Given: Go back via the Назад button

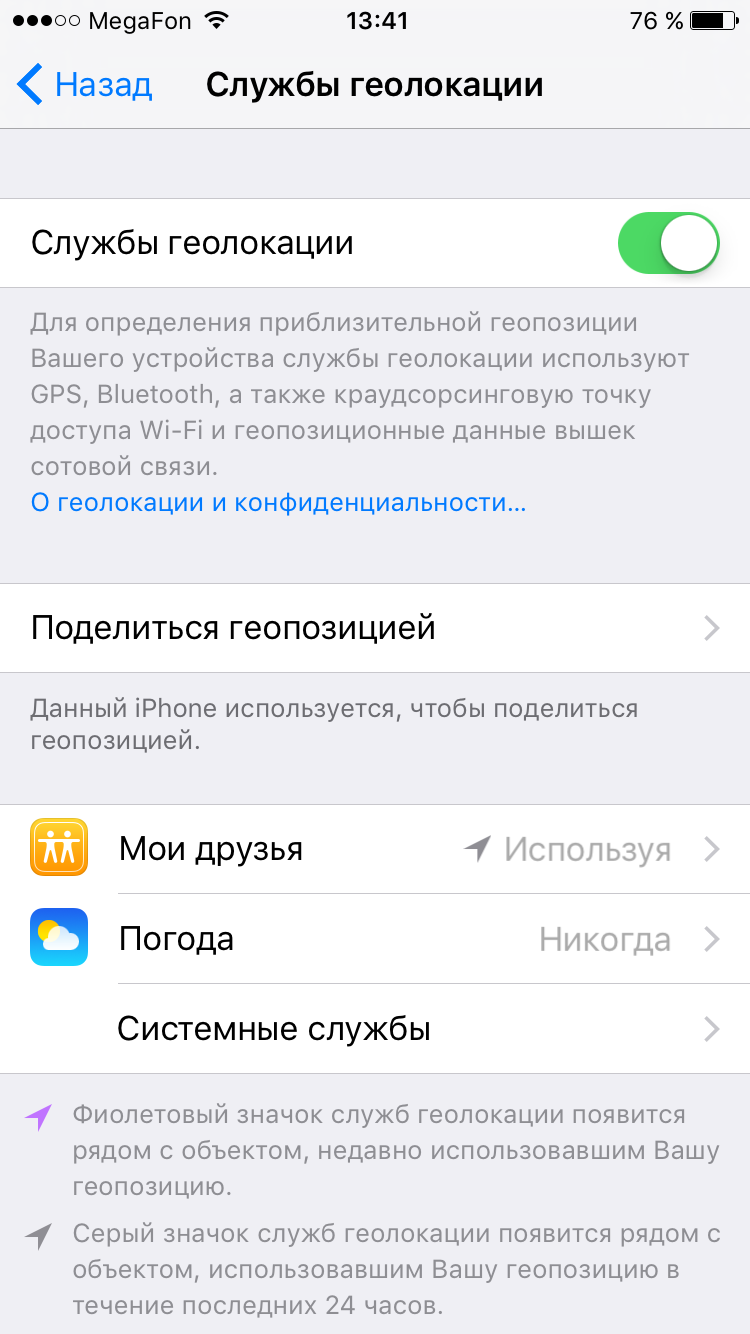Looking at the screenshot, I should (85, 85).
